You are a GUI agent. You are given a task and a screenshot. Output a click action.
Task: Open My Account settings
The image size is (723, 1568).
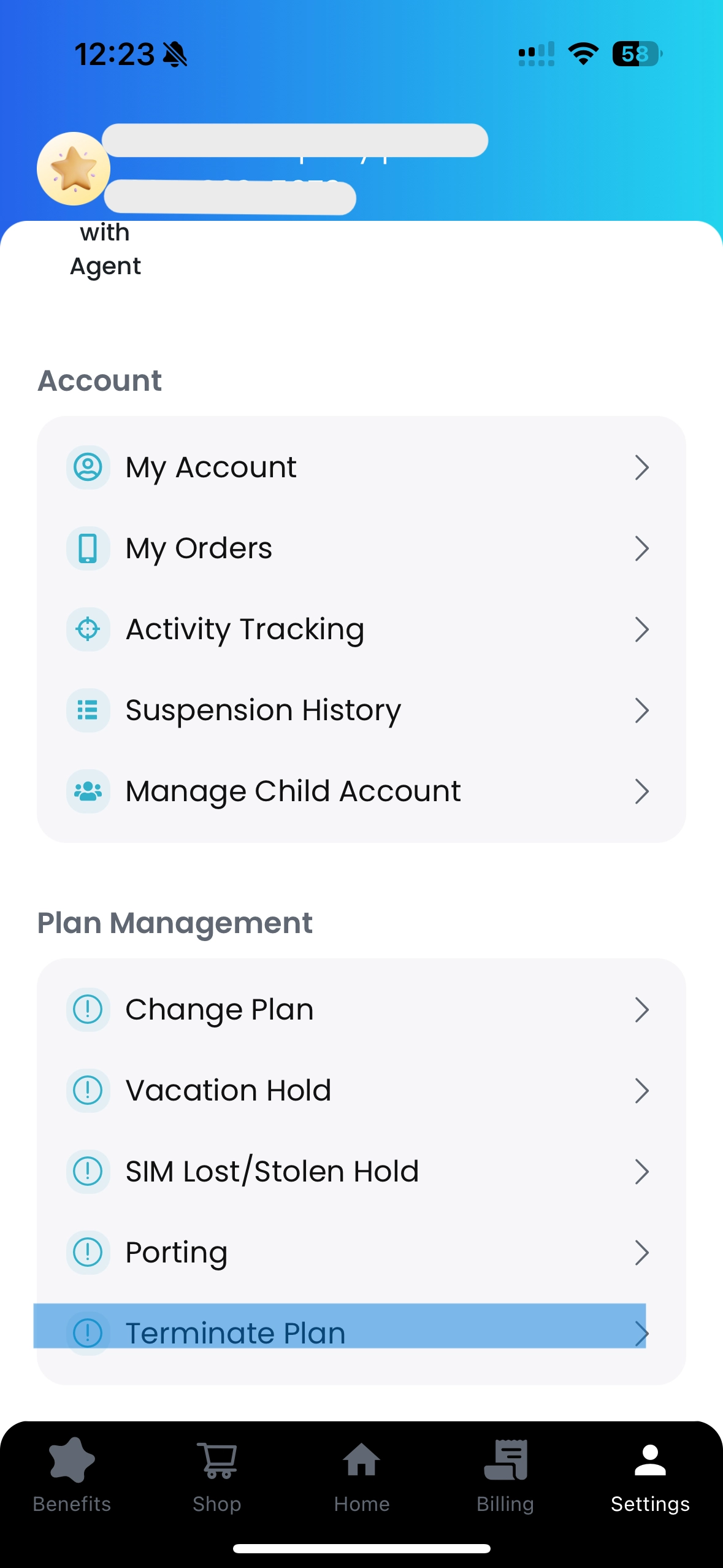361,467
